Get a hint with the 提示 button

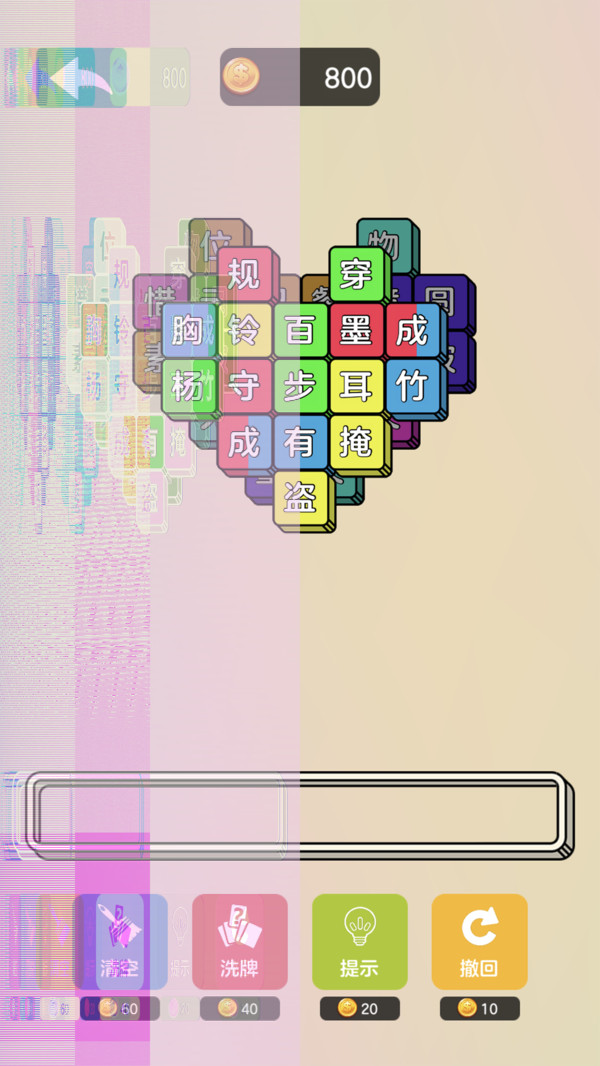click(360, 941)
